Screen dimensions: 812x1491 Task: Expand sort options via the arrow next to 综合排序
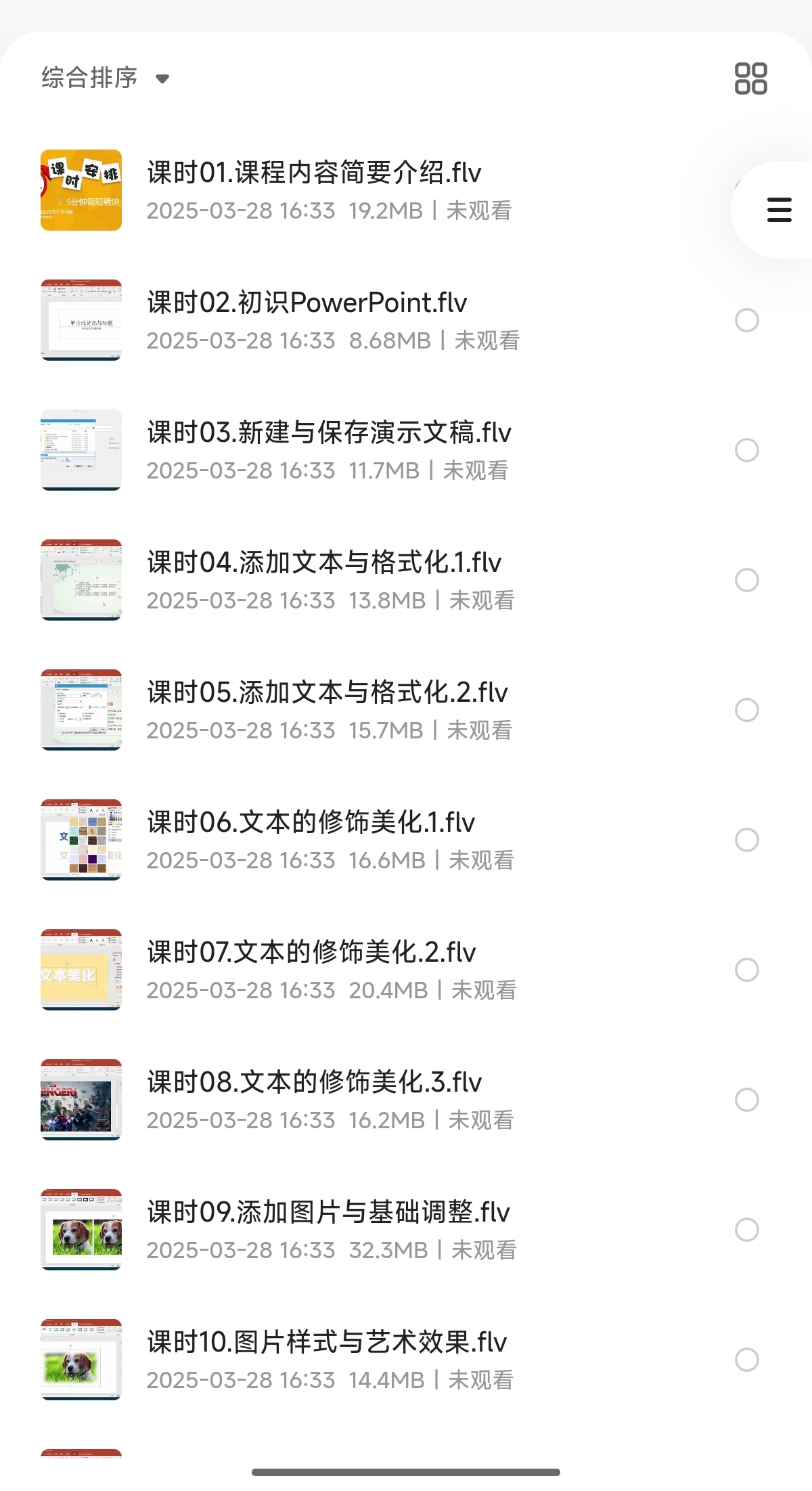click(162, 79)
